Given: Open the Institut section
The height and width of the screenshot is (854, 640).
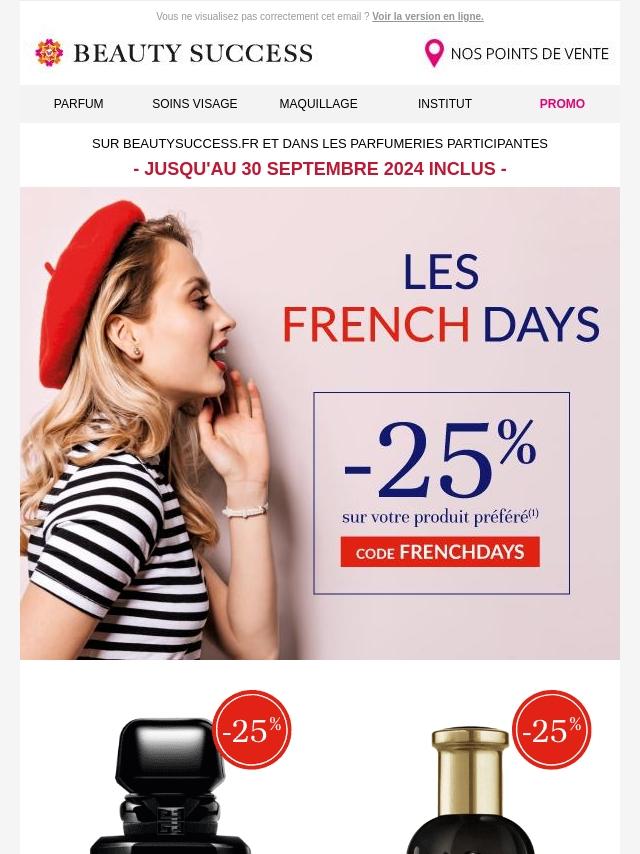Looking at the screenshot, I should point(444,104).
